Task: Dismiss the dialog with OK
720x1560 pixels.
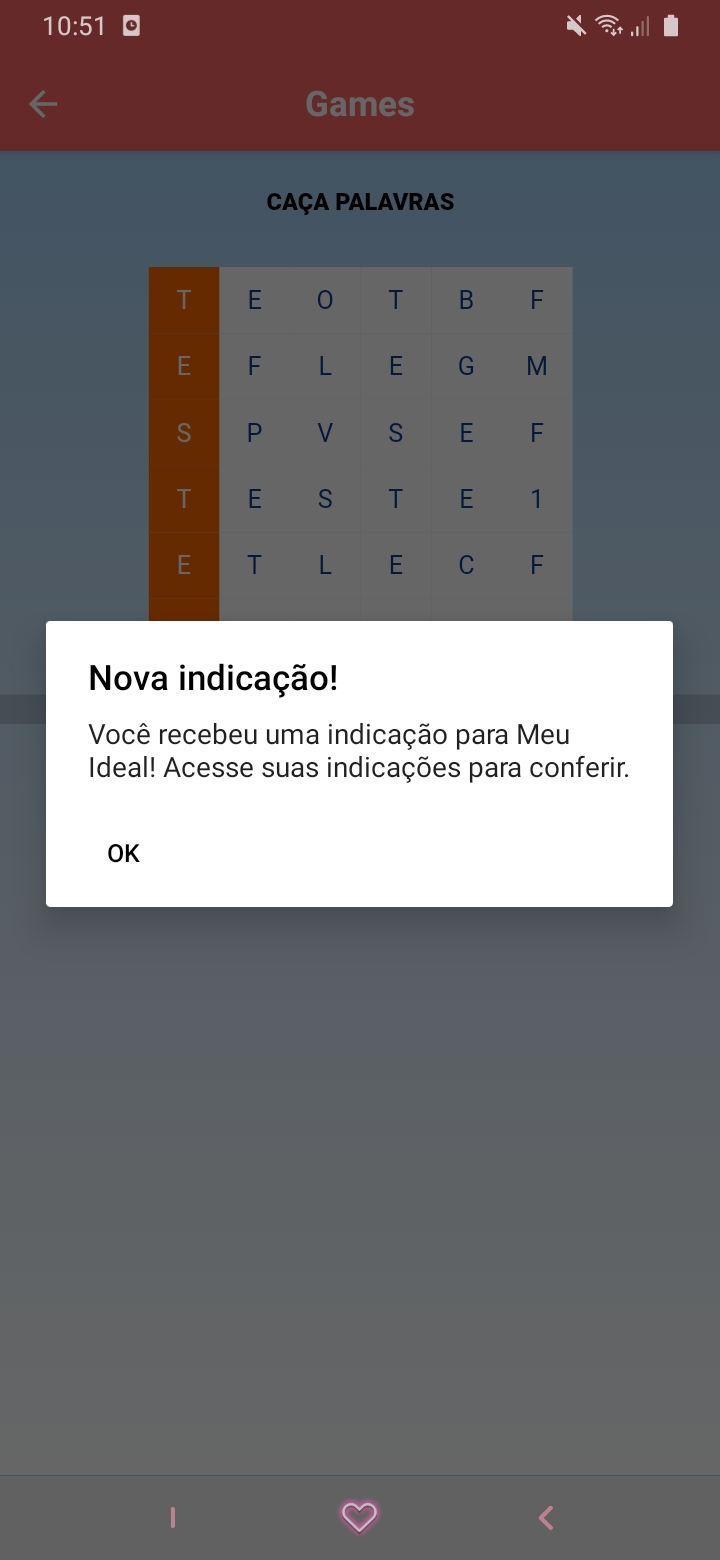Action: point(124,853)
